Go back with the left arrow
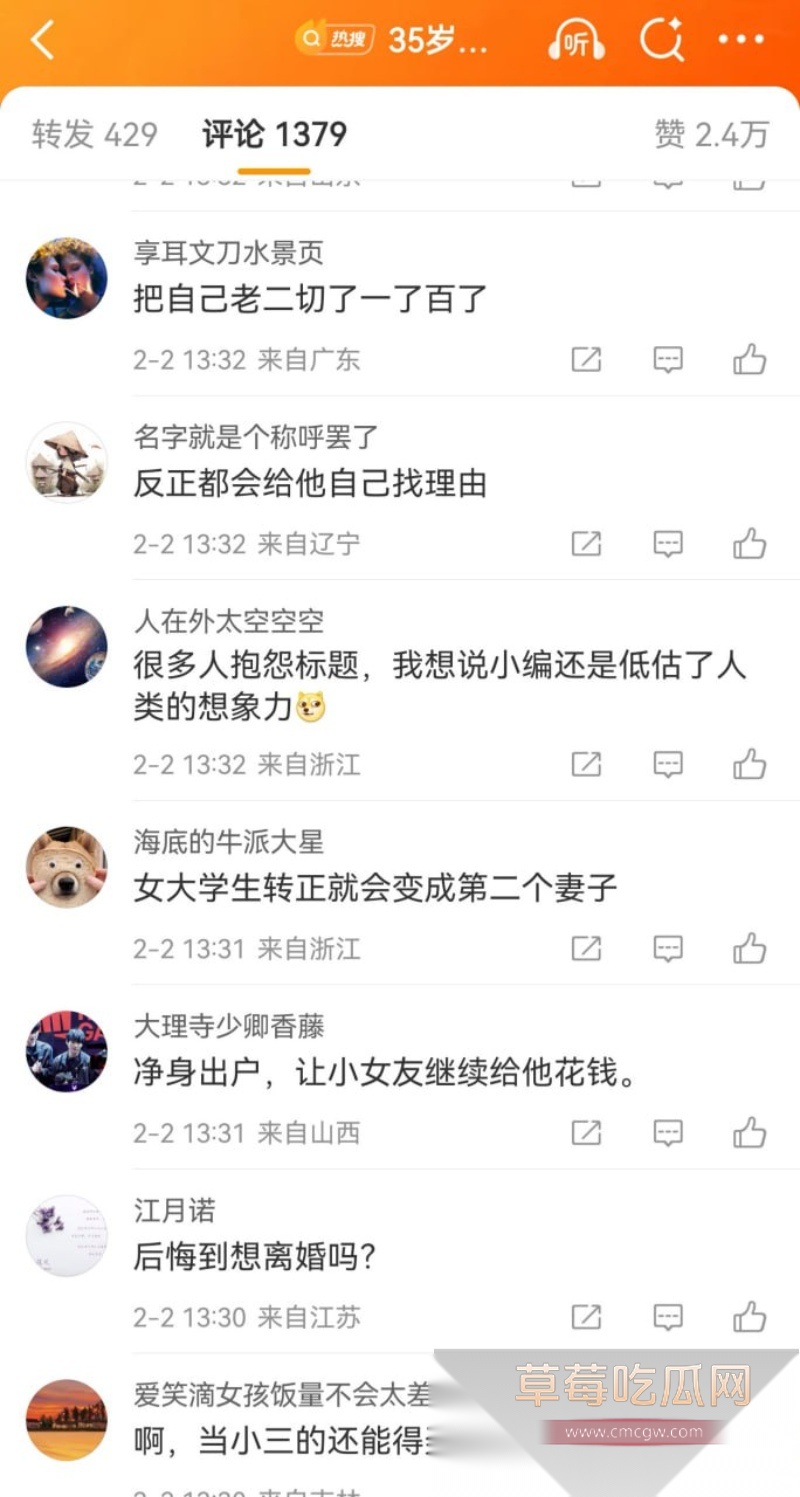Image resolution: width=800 pixels, height=1497 pixels. click(x=40, y=40)
